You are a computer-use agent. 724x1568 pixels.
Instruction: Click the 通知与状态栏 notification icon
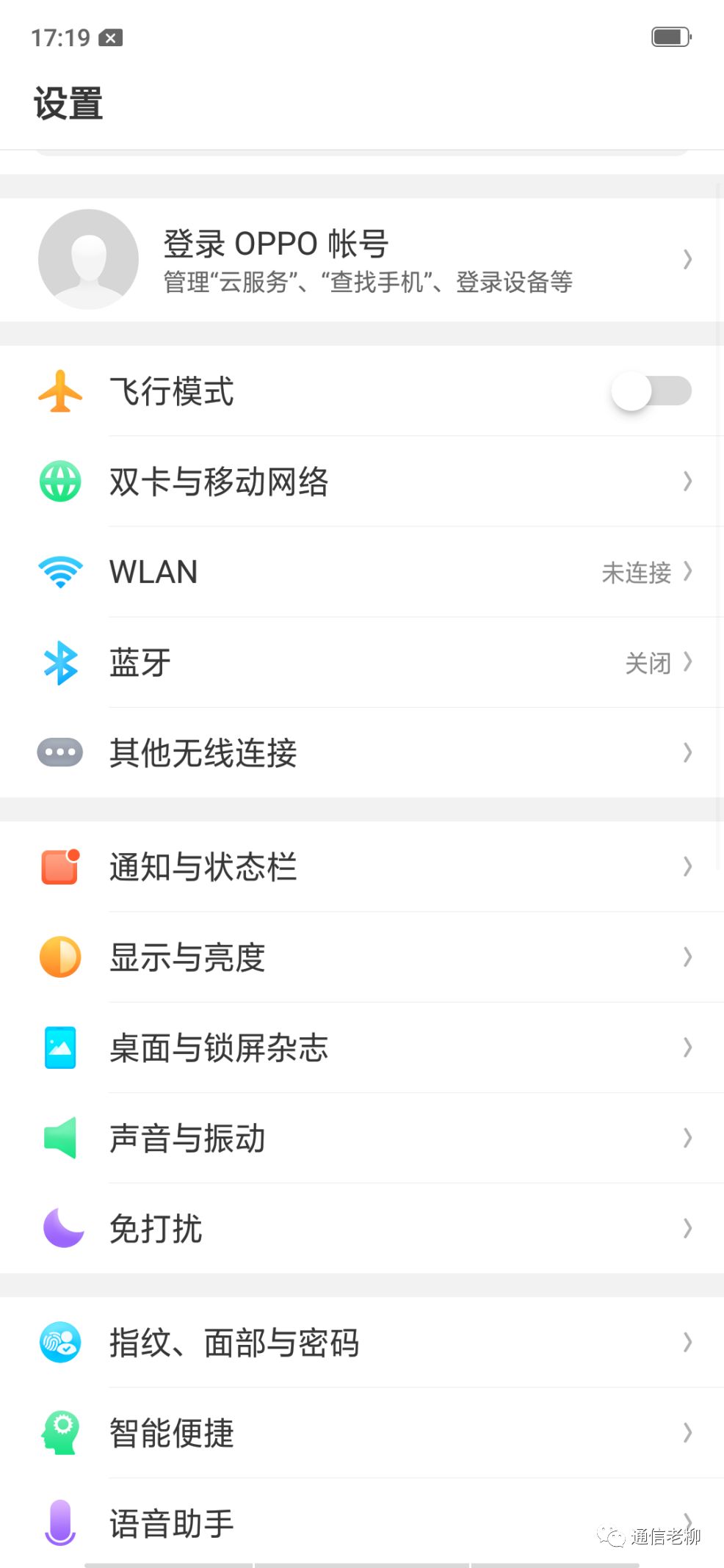point(59,868)
